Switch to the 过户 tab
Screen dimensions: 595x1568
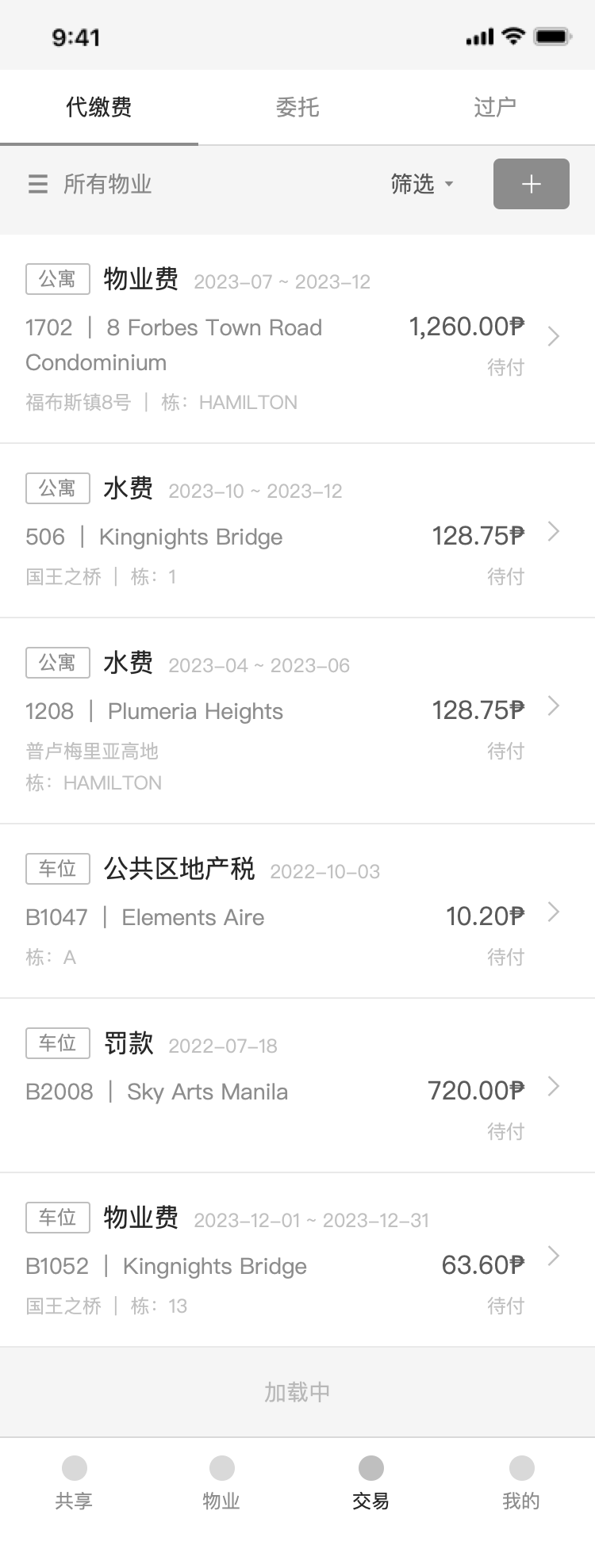click(495, 107)
